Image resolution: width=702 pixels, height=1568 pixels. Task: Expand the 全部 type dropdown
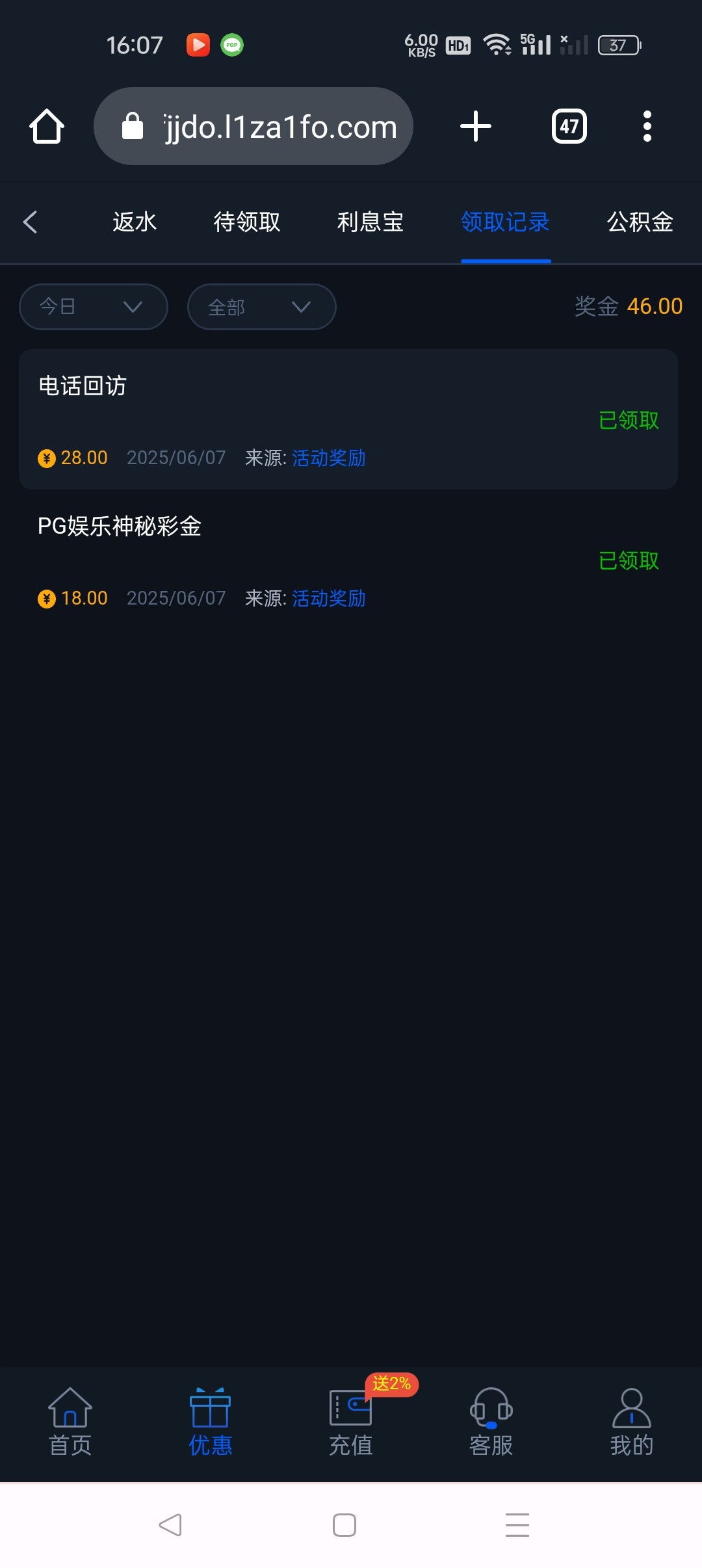coord(262,306)
